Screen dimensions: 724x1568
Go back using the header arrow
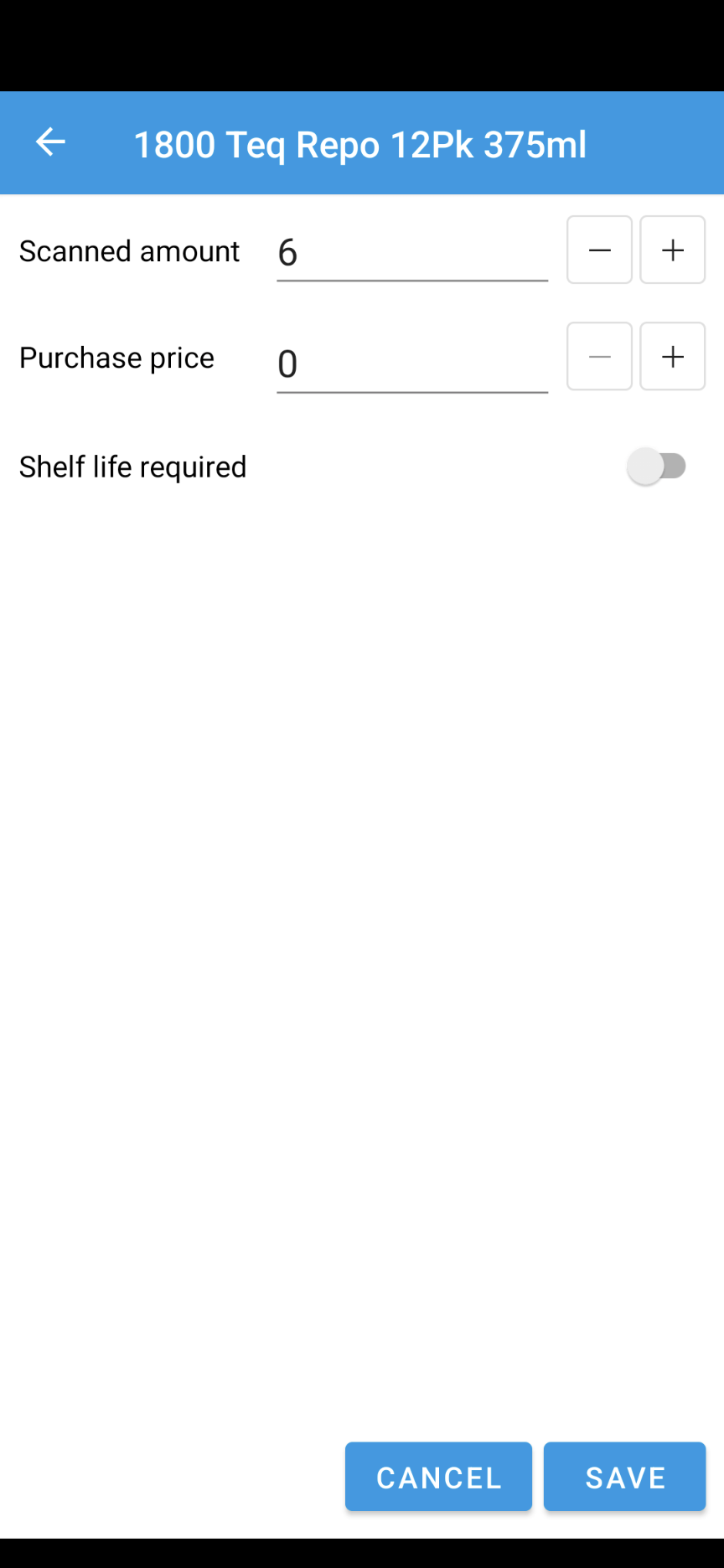pyautogui.click(x=50, y=142)
